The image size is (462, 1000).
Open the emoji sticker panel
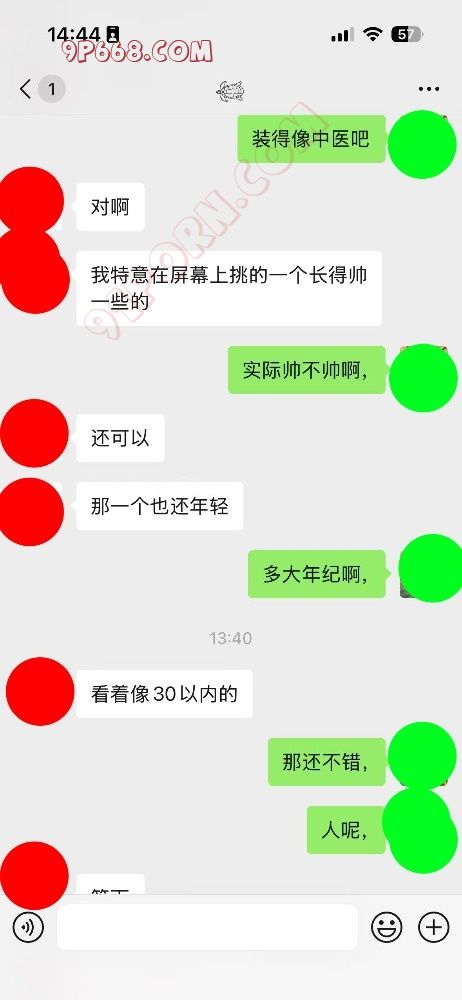[x=387, y=927]
